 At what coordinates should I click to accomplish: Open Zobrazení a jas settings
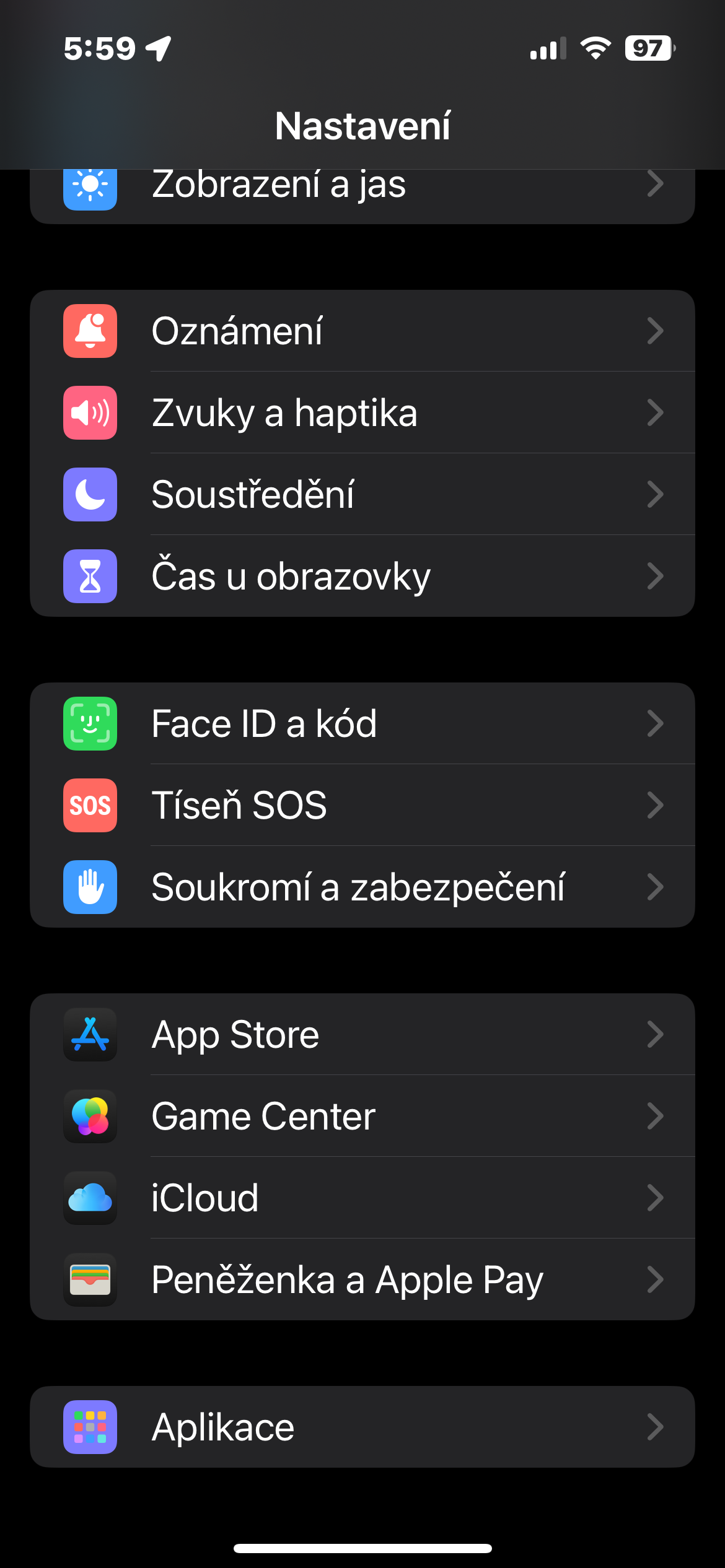coord(362,192)
